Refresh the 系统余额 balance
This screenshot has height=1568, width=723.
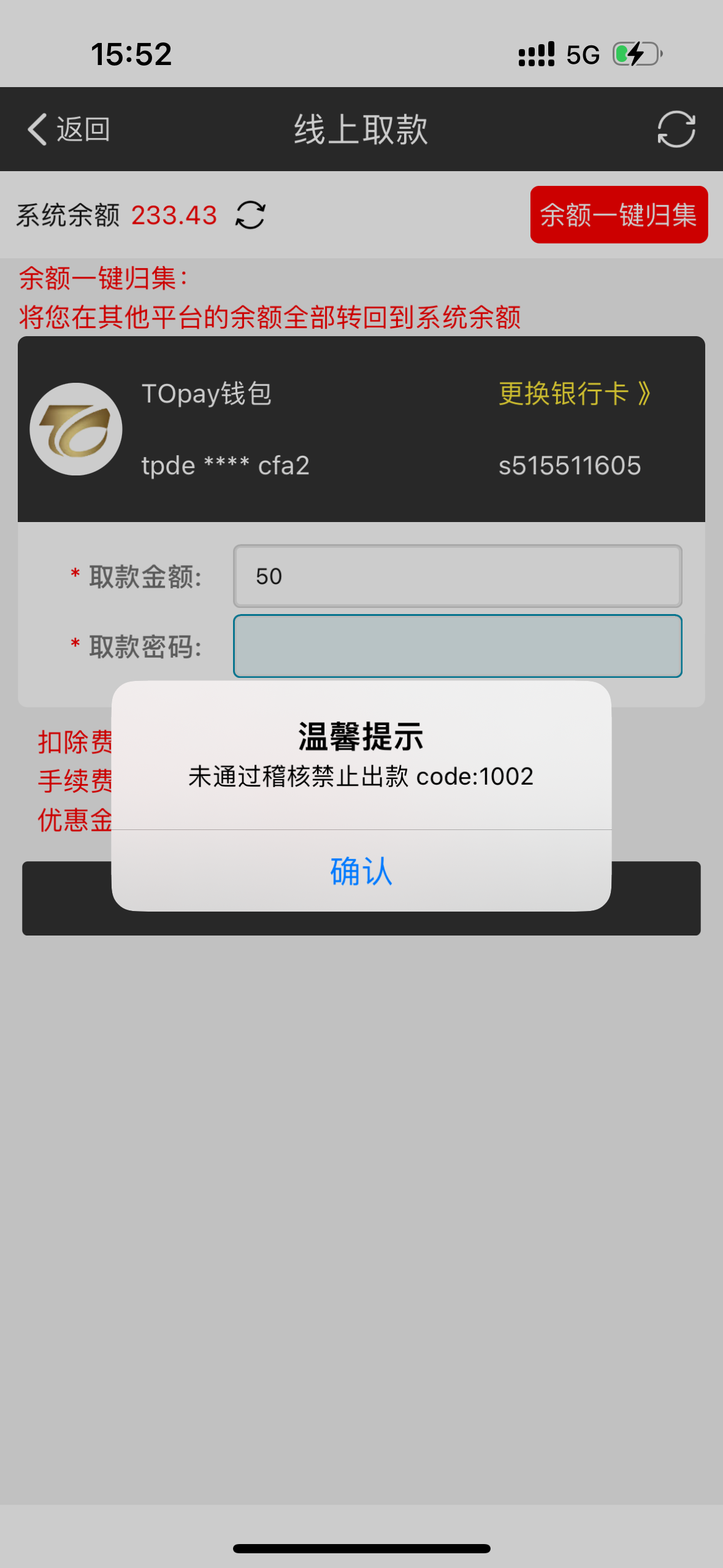click(250, 215)
